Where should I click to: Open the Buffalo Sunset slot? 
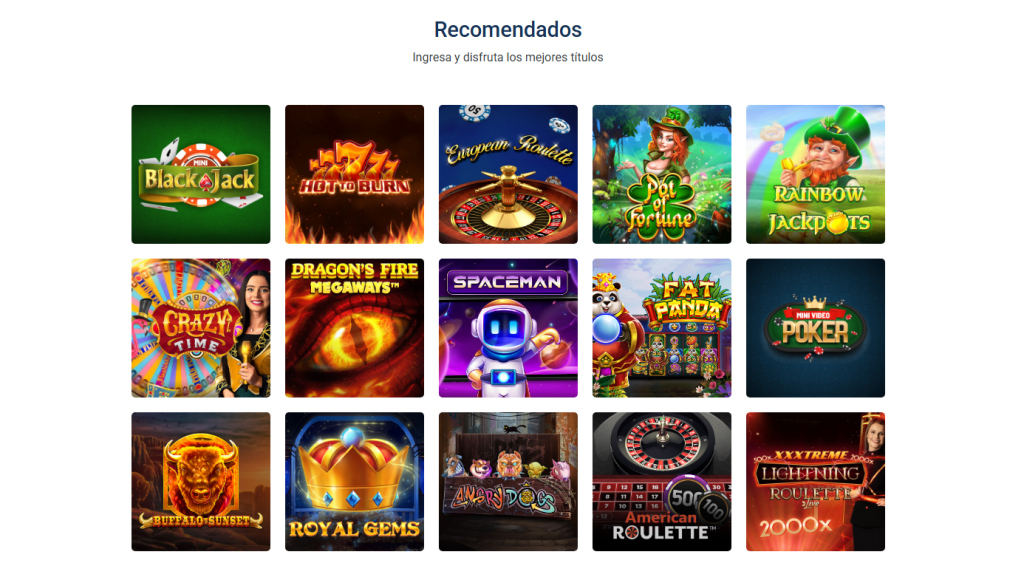(200, 481)
